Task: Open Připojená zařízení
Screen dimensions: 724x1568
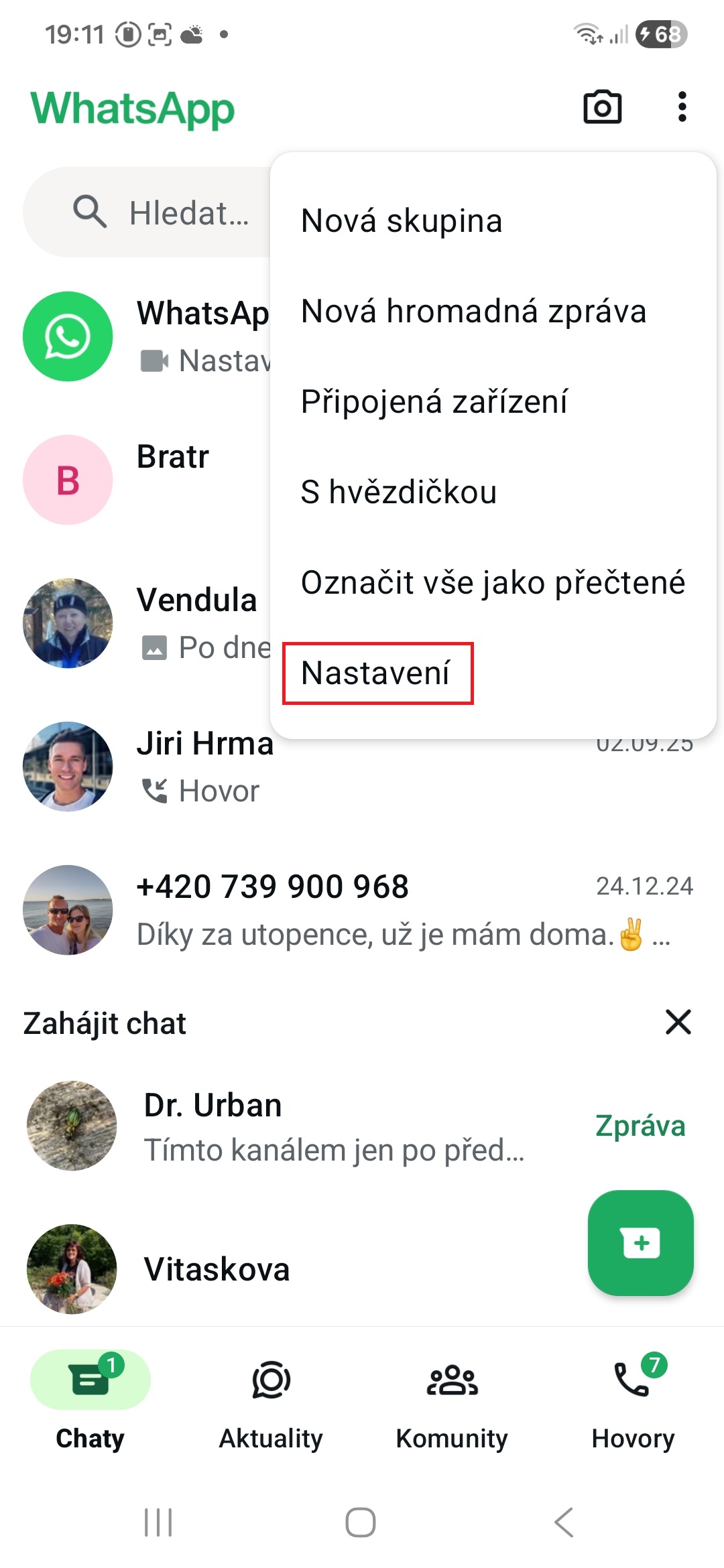Action: [434, 402]
